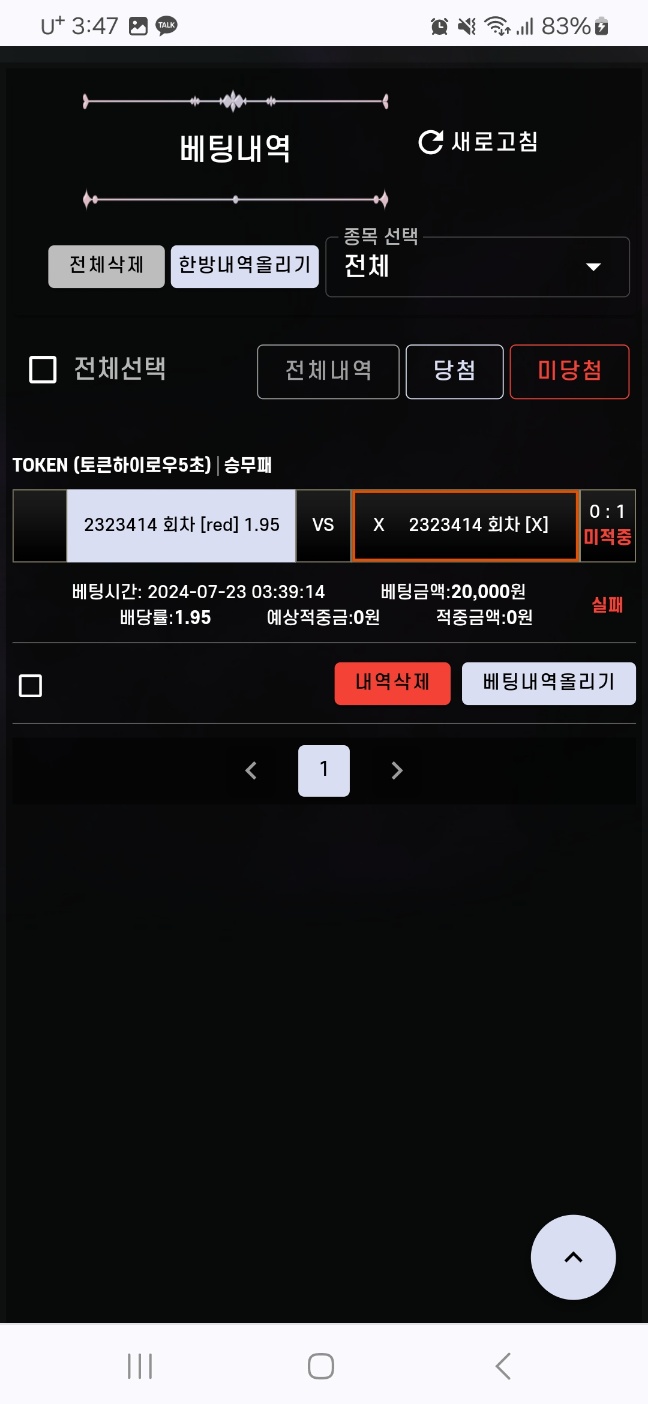Tap the 한방내역올리기 button
648x1404 pixels.
pos(245,266)
